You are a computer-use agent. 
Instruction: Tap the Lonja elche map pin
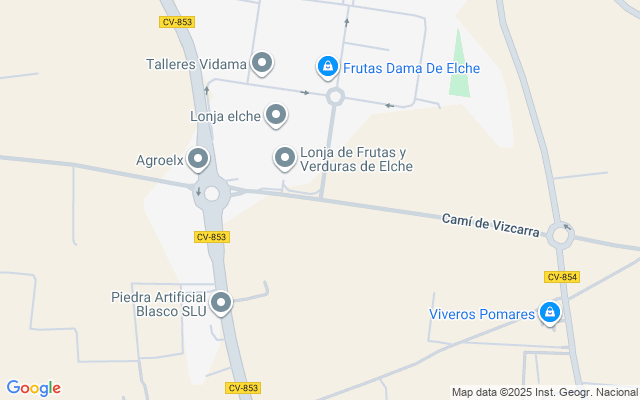276,116
